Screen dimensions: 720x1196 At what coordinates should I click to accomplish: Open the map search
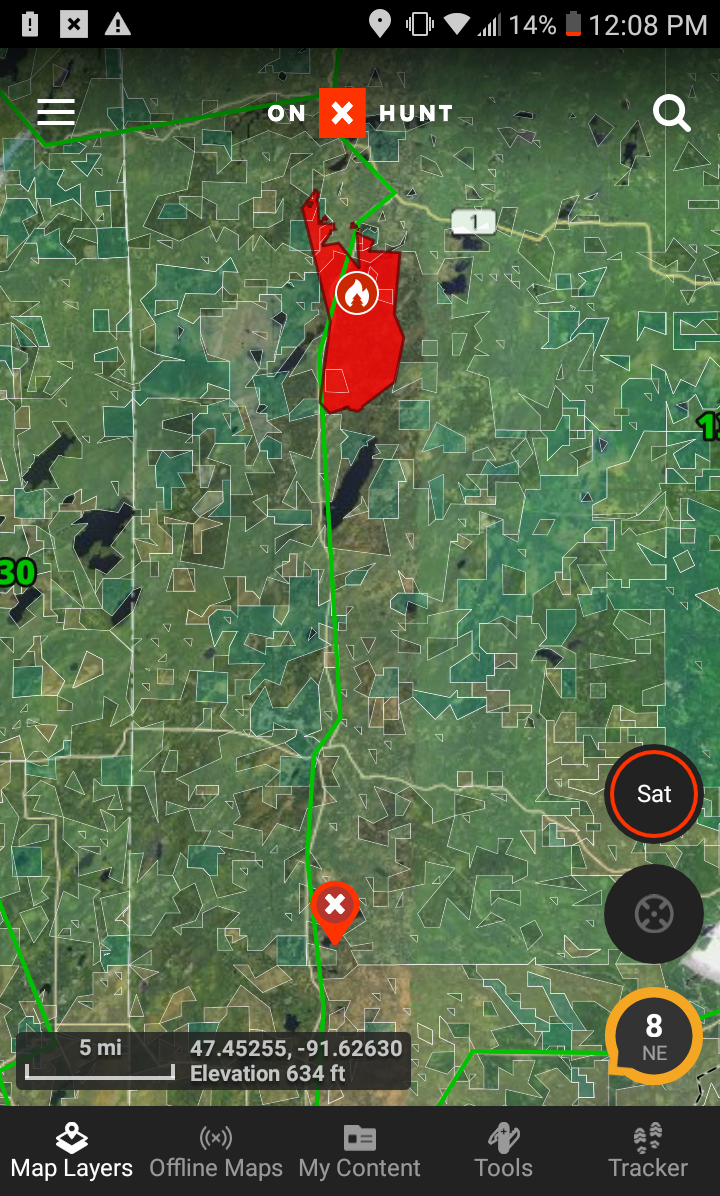672,114
